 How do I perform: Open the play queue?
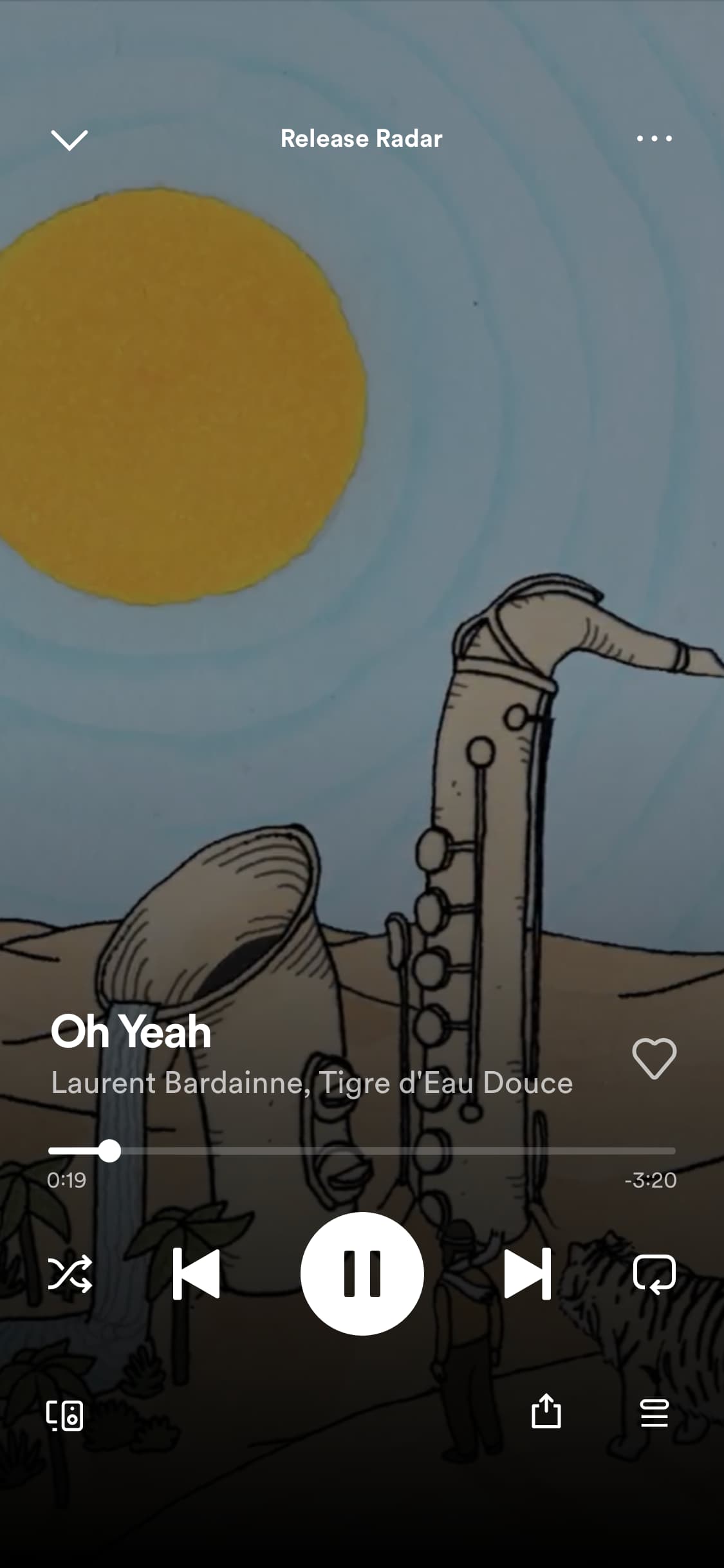tap(654, 1413)
